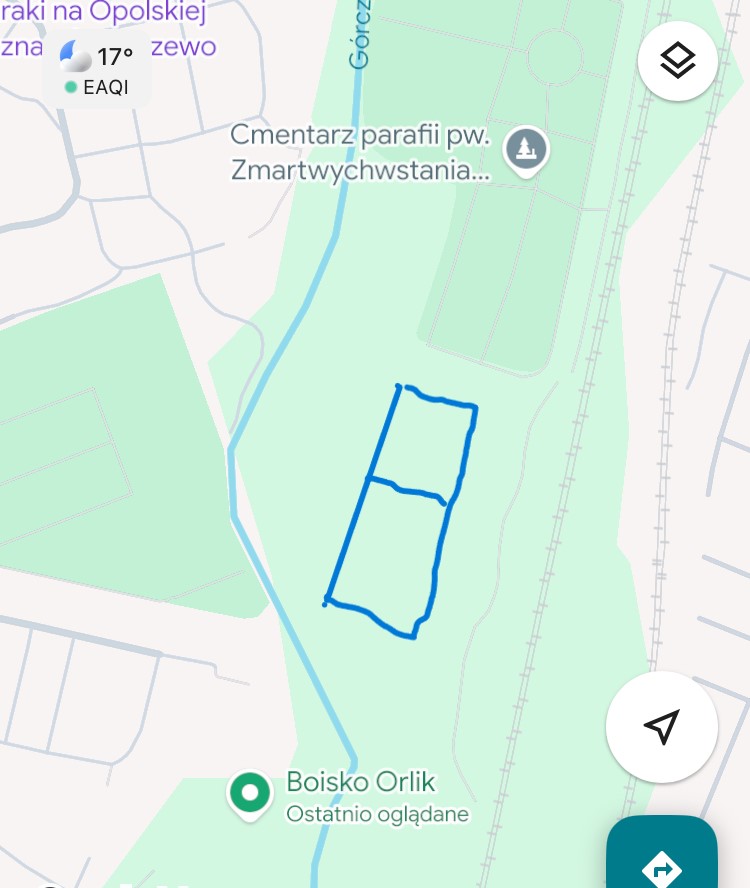Open the weather and air quality widget
The width and height of the screenshot is (750, 888).
click(x=97, y=70)
